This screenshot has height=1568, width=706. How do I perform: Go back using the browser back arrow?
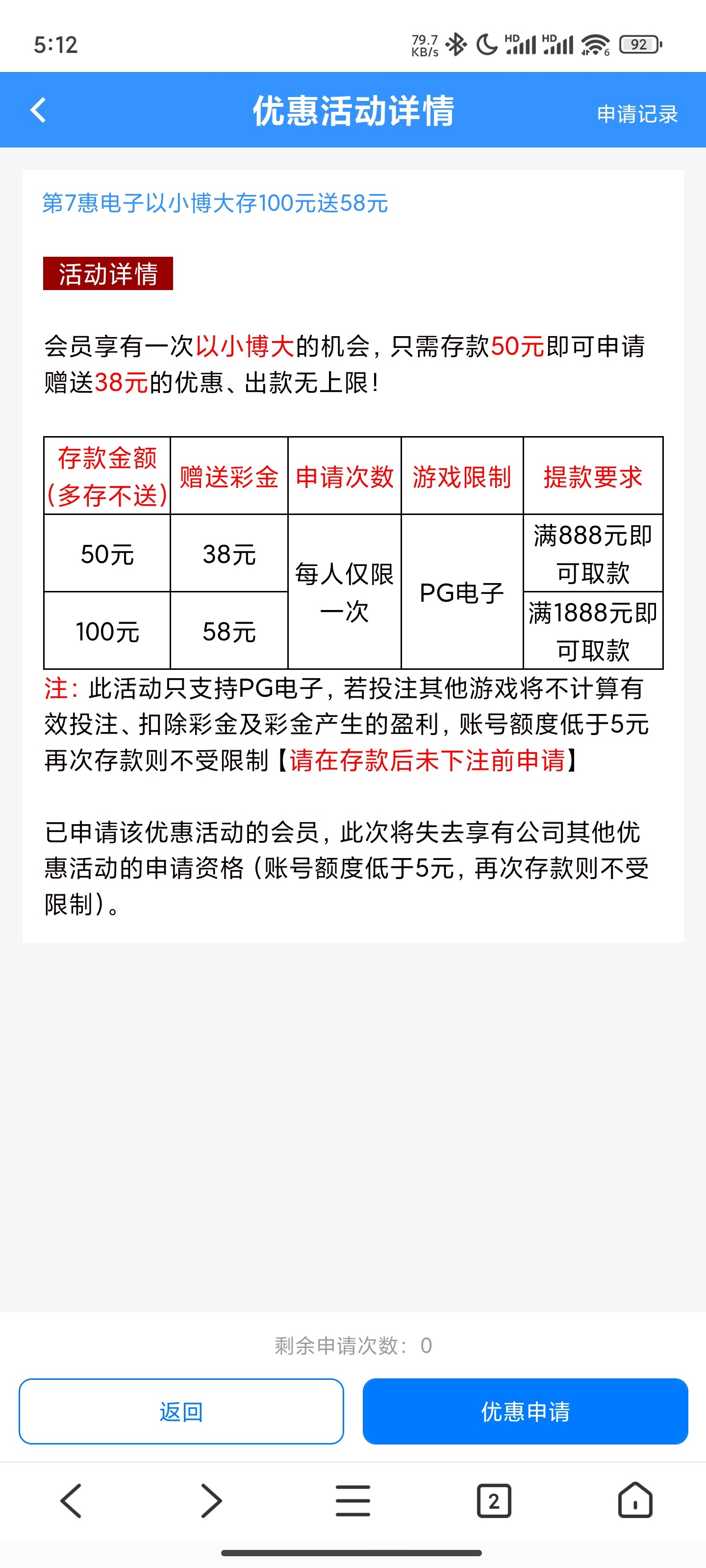tap(71, 1500)
